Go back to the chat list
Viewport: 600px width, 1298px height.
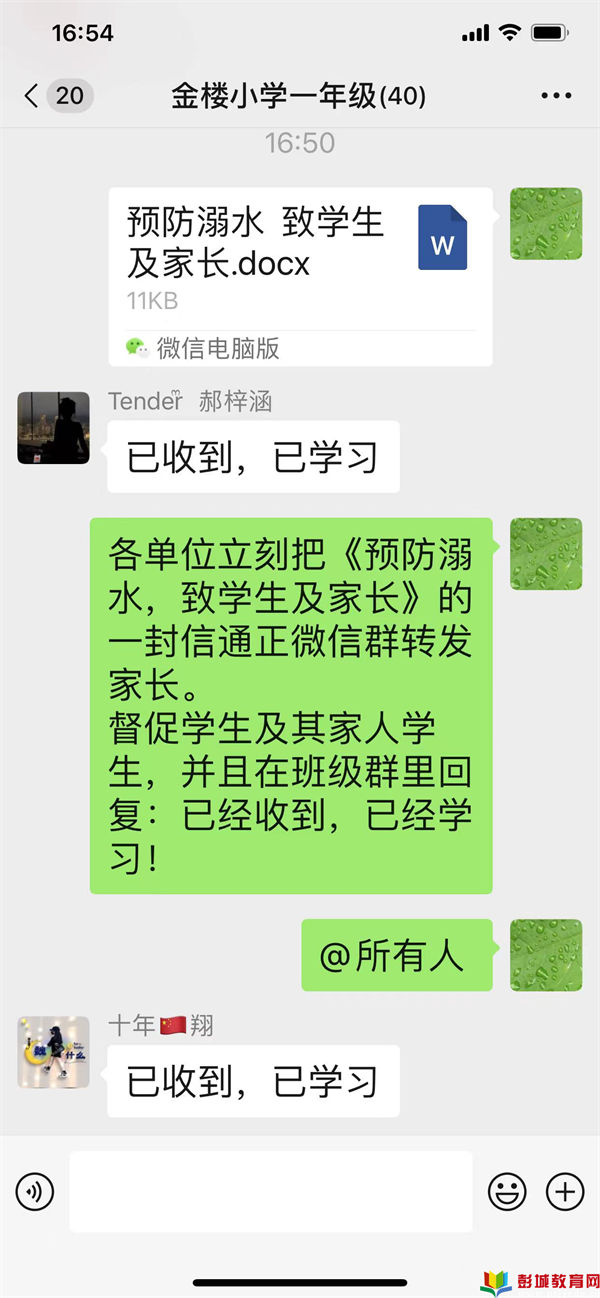click(57, 96)
